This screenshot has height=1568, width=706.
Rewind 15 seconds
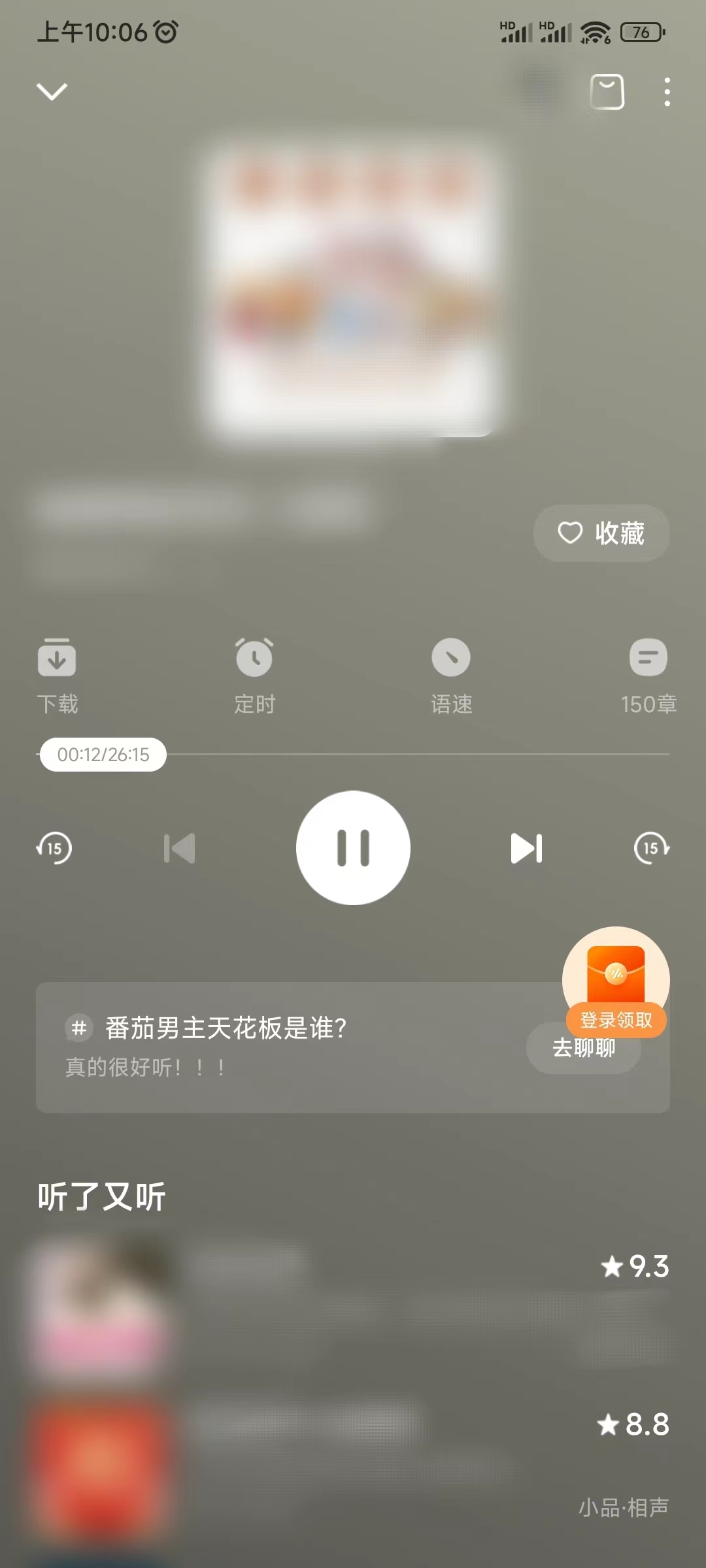[x=54, y=847]
